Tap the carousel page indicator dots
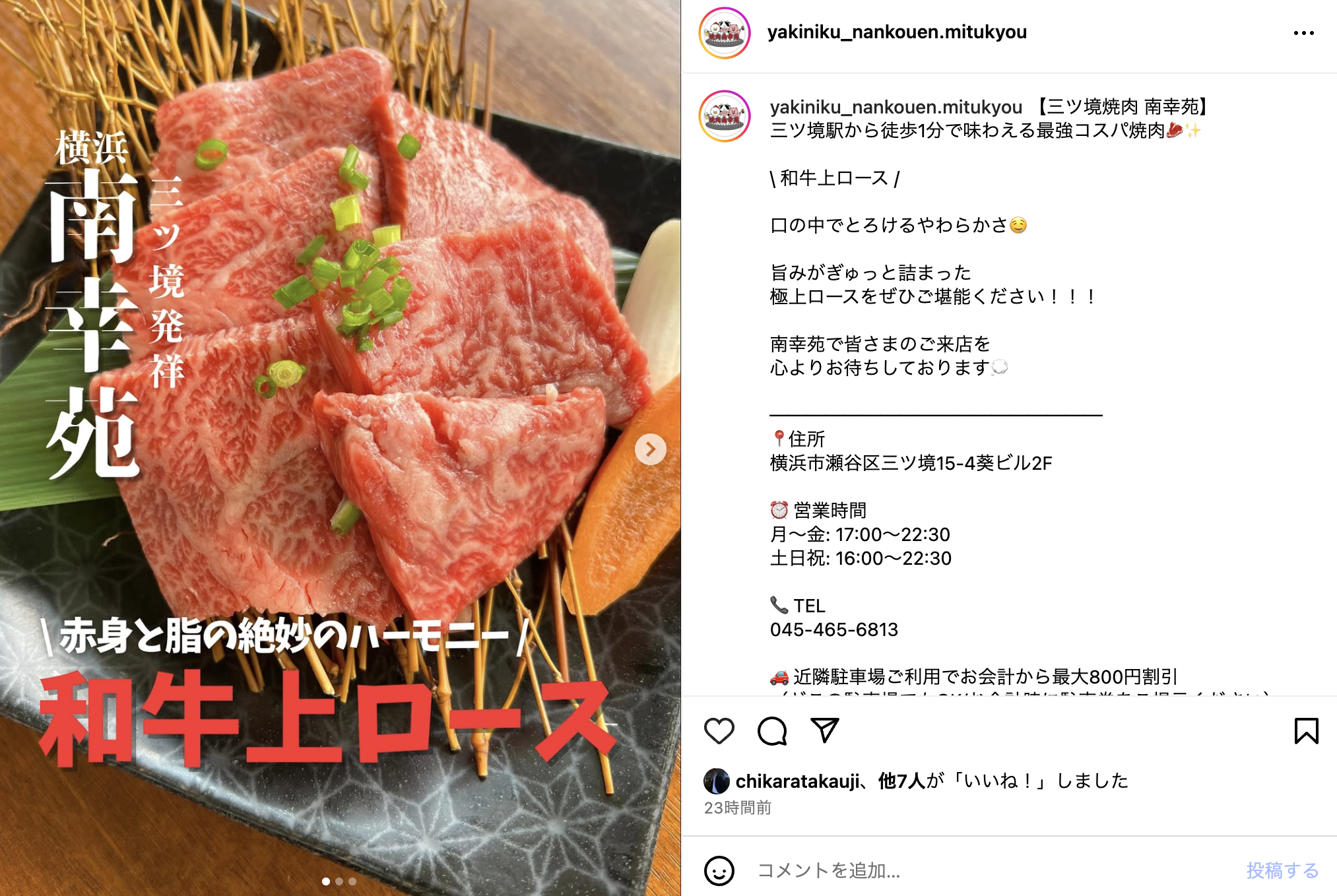This screenshot has width=1337, height=896. click(x=339, y=881)
